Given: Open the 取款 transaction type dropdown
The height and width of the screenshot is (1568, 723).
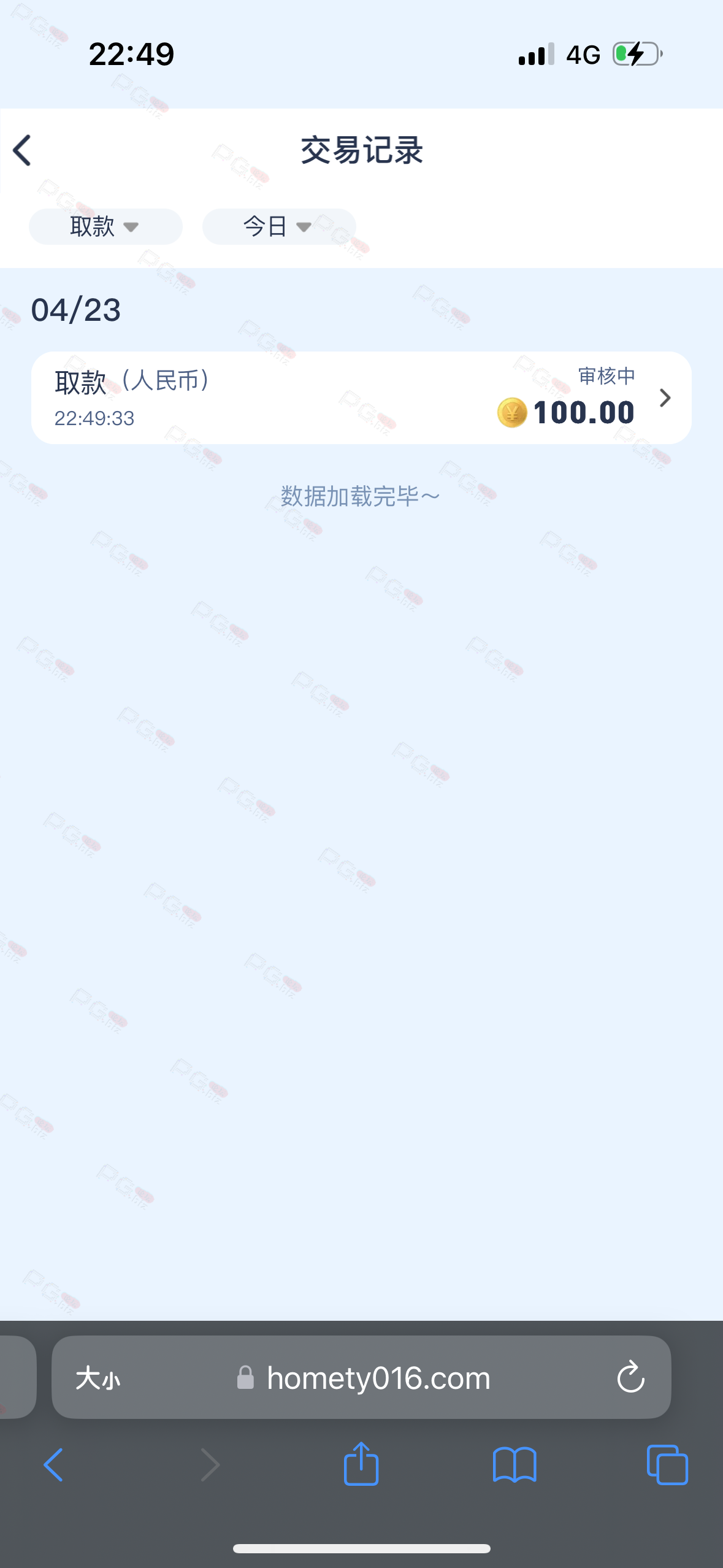Looking at the screenshot, I should pyautogui.click(x=105, y=227).
